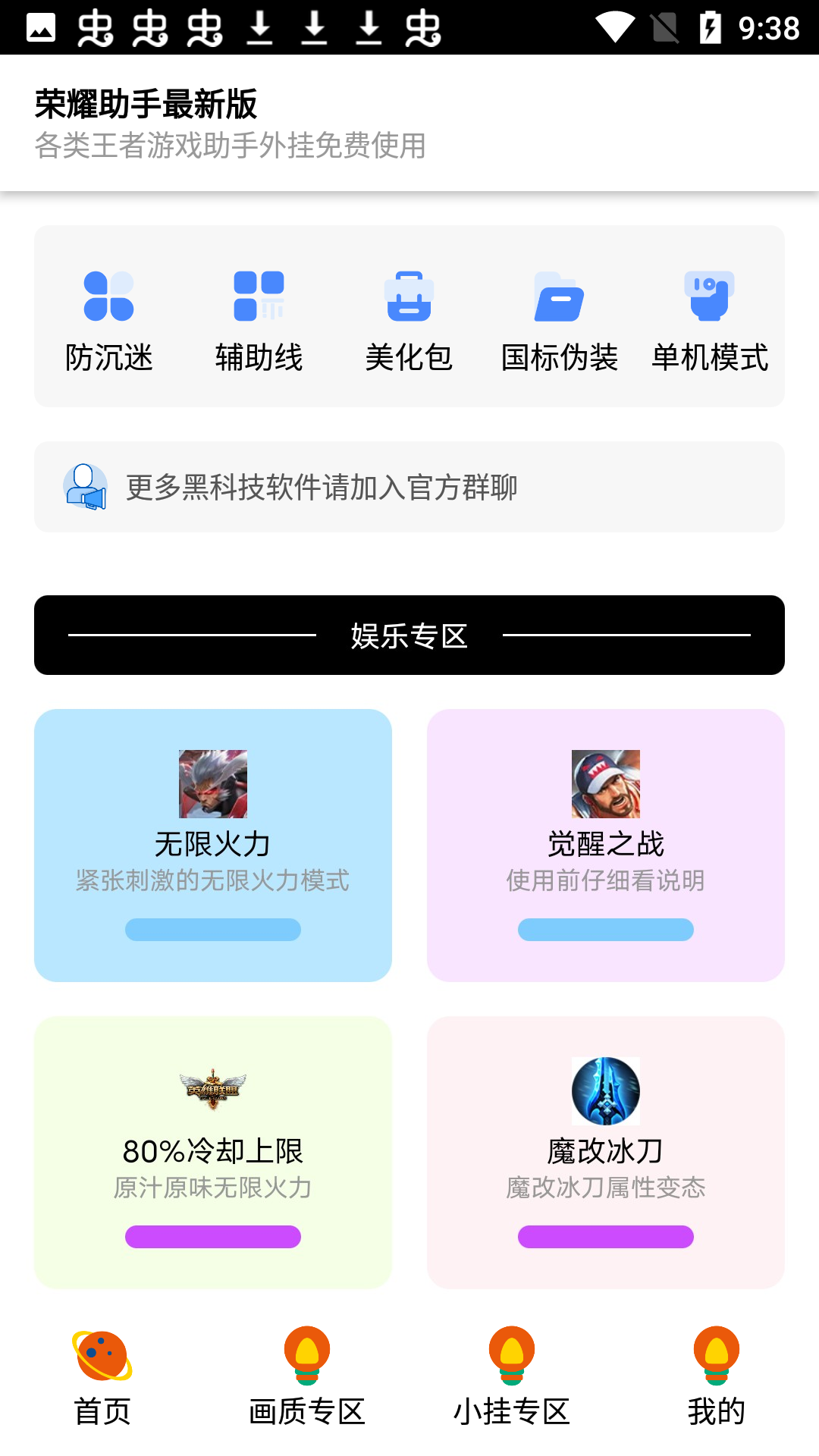The height and width of the screenshot is (1456, 819).
Task: Select the 魔改冰刀 ice blade icon
Action: 605,1092
